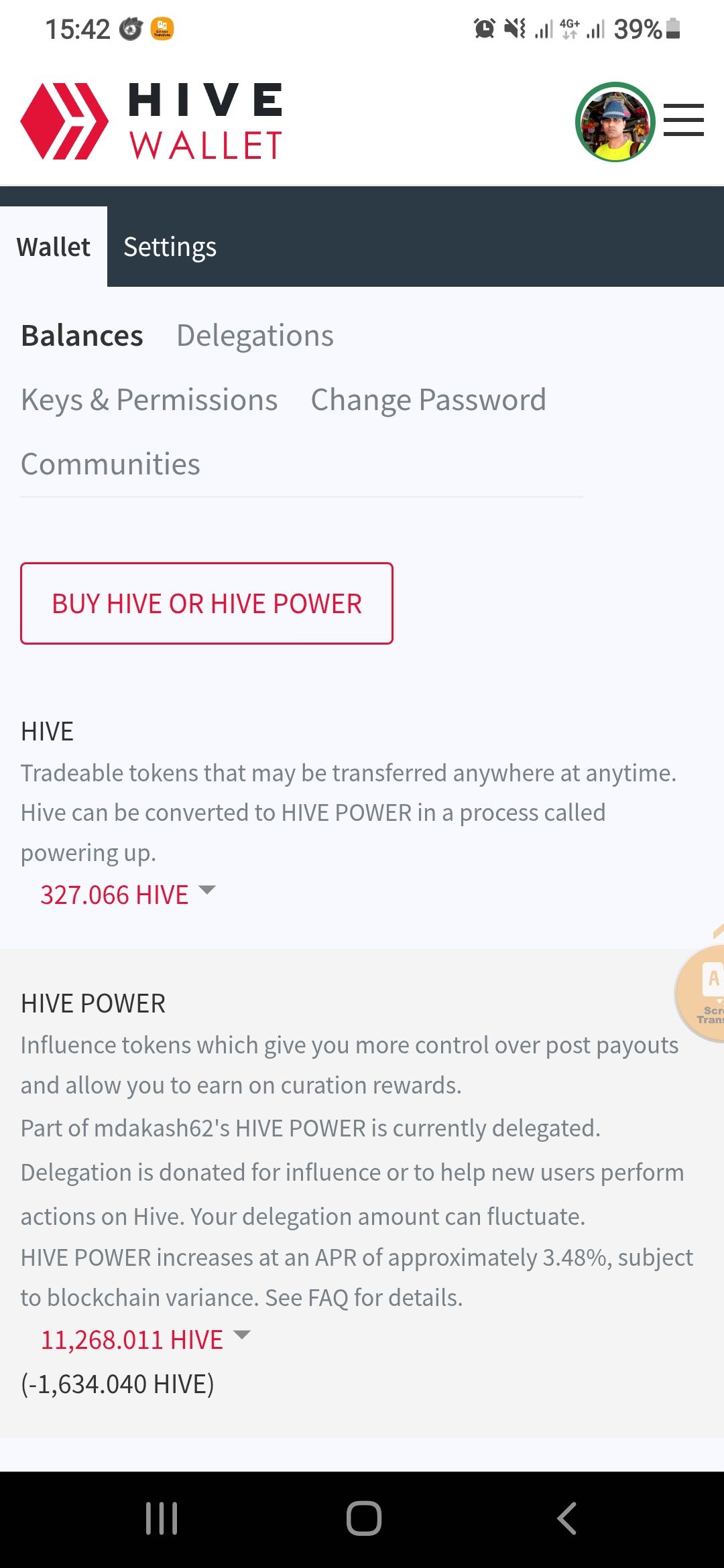This screenshot has height=1568, width=724.
Task: Open the Communities section
Action: [111, 464]
